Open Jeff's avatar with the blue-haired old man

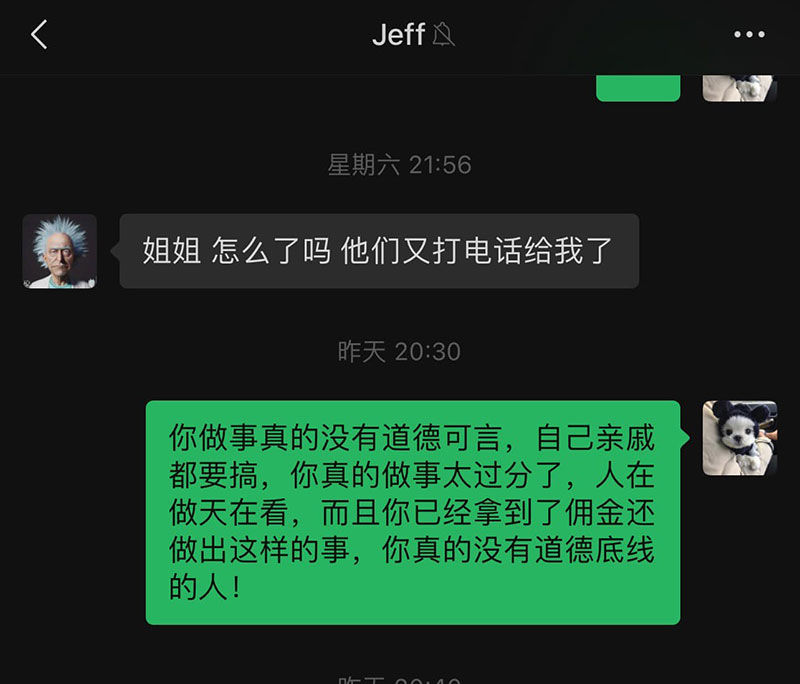click(59, 251)
